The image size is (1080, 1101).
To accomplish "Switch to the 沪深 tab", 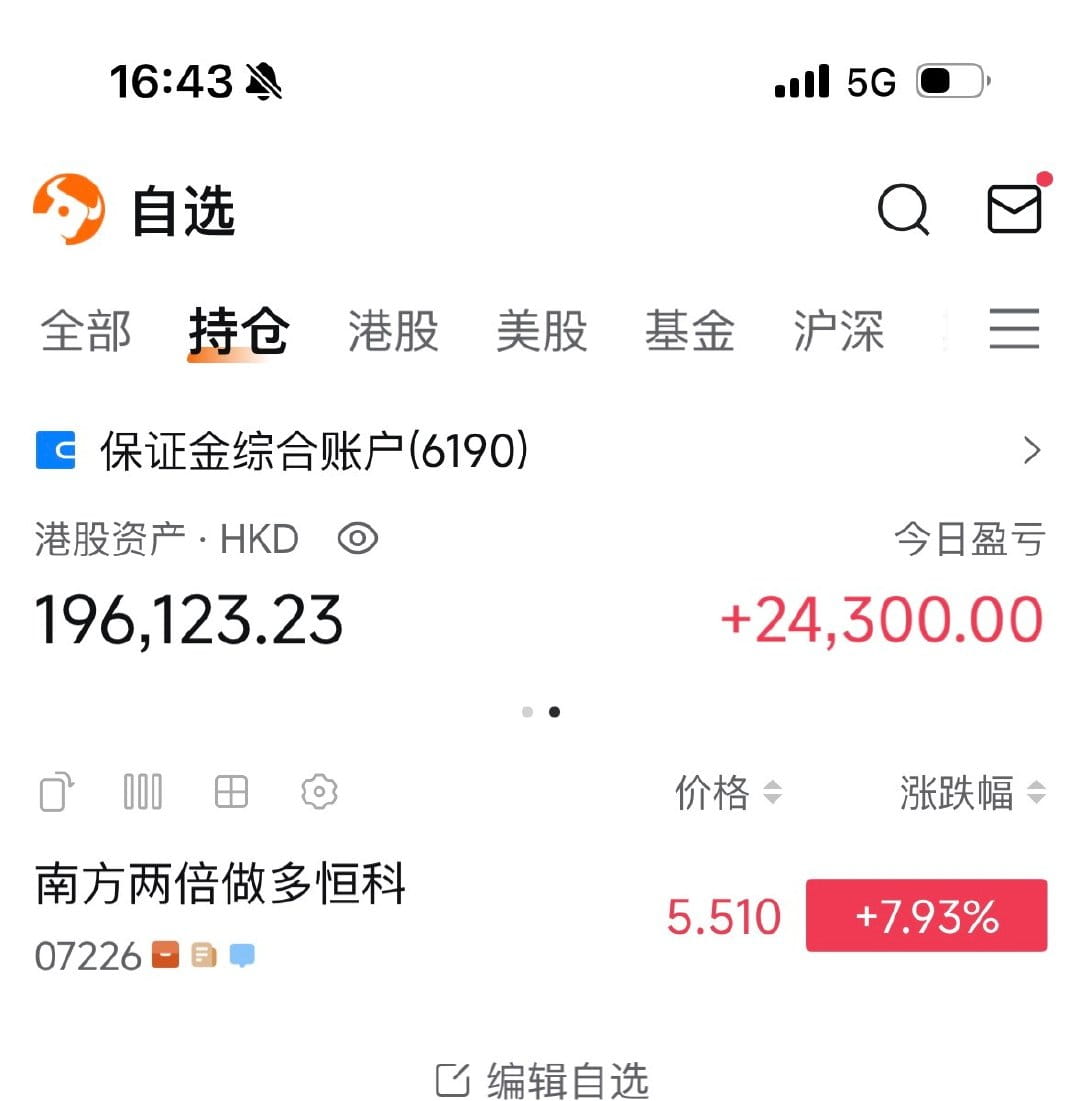I will pyautogui.click(x=838, y=331).
